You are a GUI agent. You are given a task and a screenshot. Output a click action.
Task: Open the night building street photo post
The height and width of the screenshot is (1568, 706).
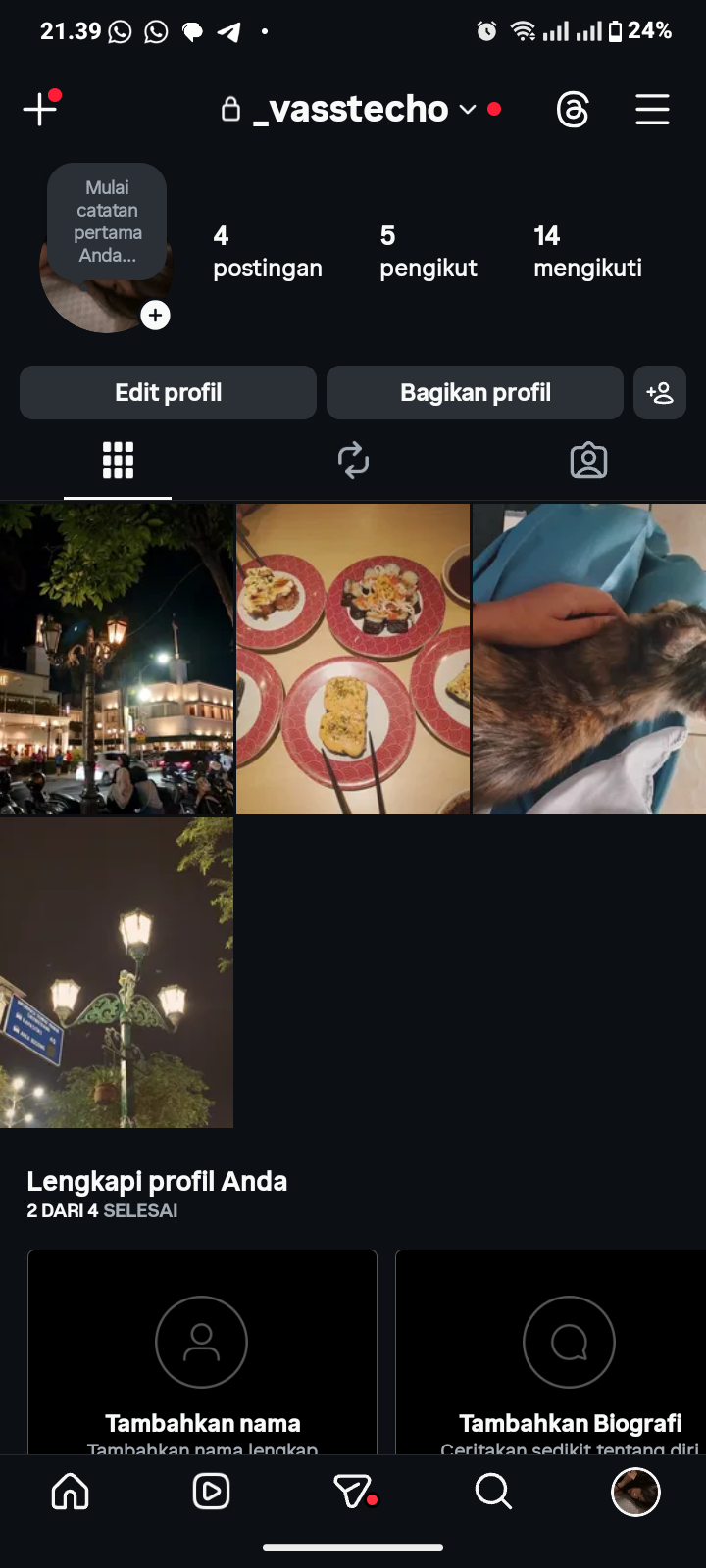click(x=117, y=659)
